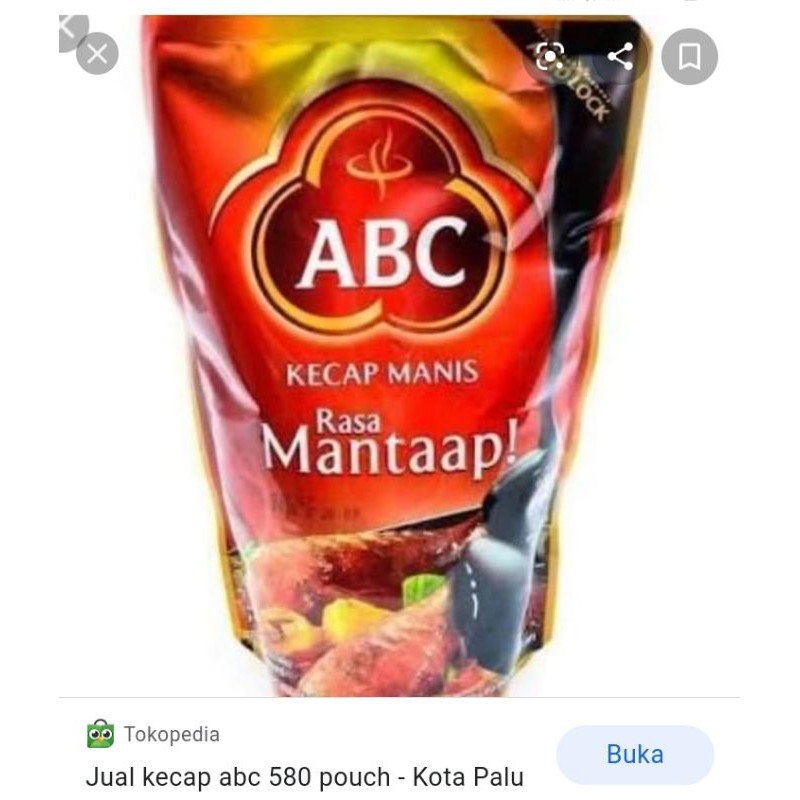This screenshot has height=800, width=800.
Task: Tap the Buka button
Action: [x=635, y=755]
